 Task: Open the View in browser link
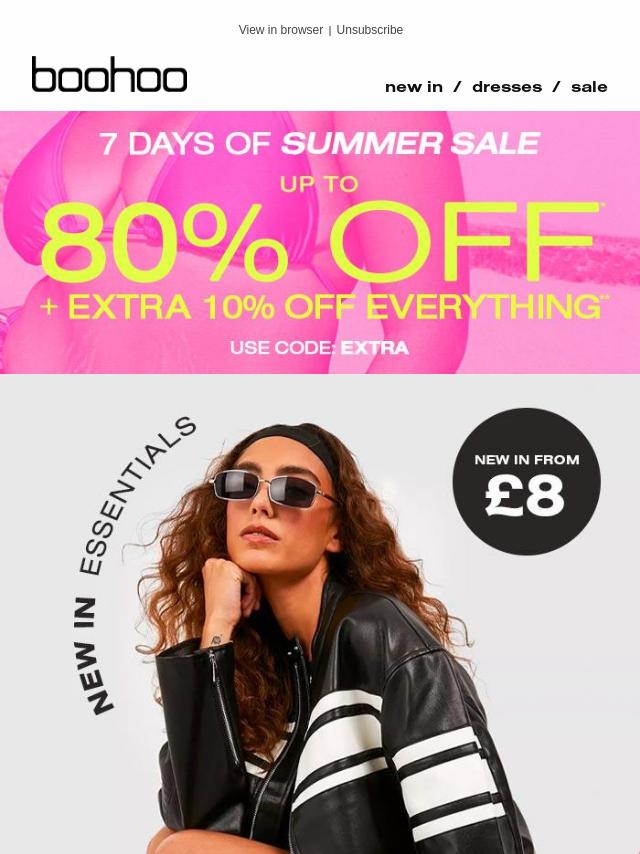(280, 30)
